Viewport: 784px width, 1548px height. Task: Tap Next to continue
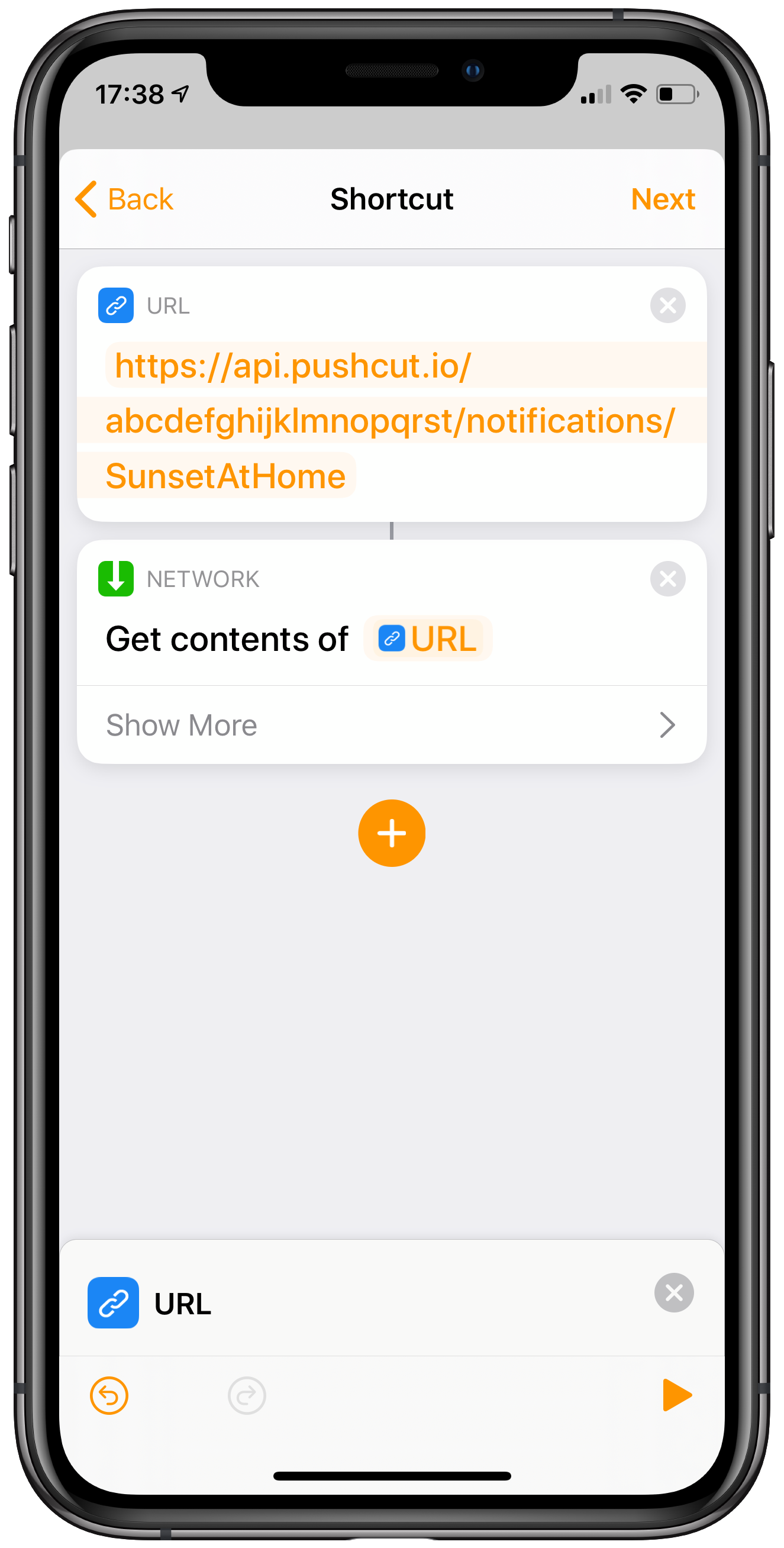click(662, 199)
